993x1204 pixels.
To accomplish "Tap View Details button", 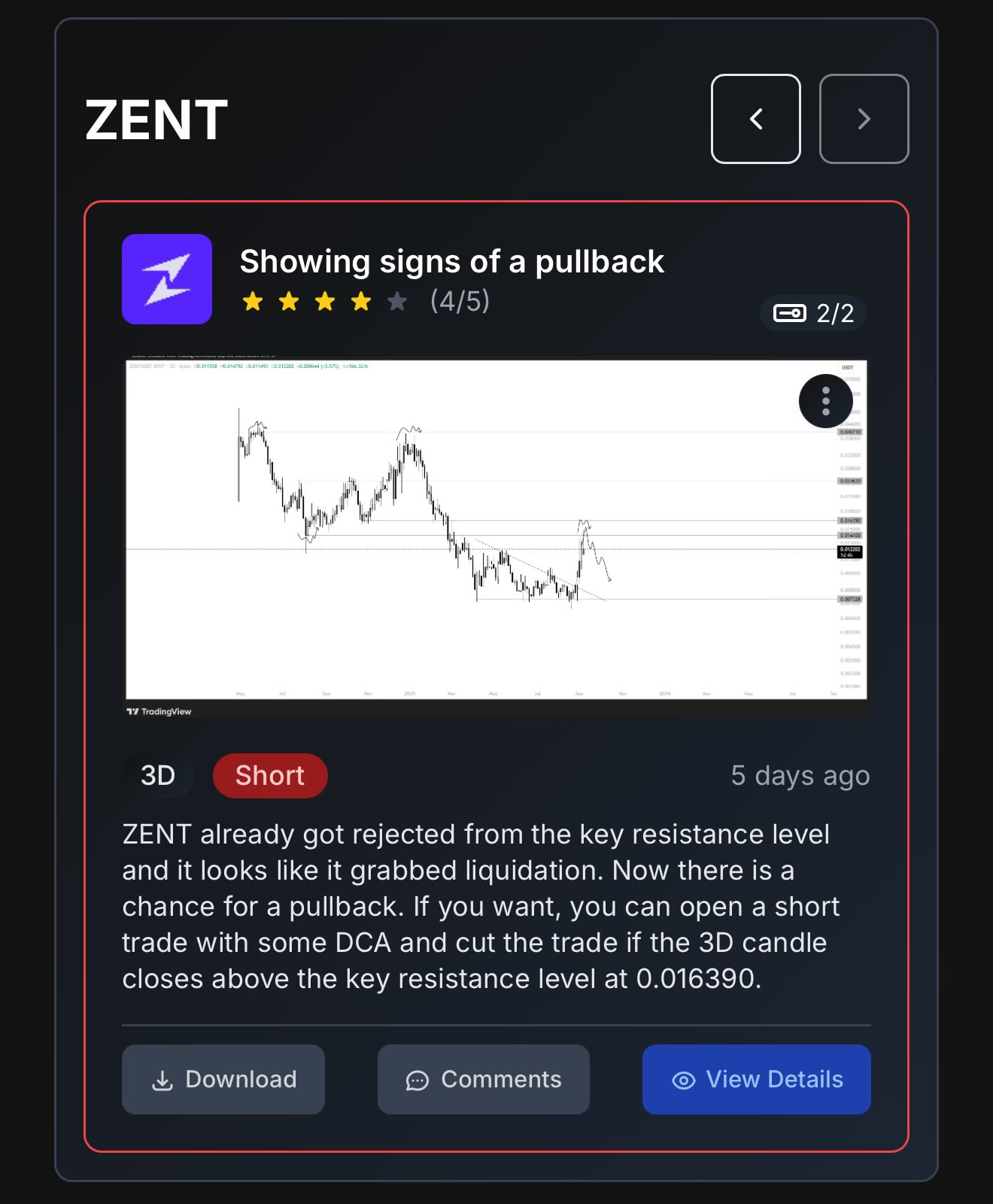I will [756, 1079].
